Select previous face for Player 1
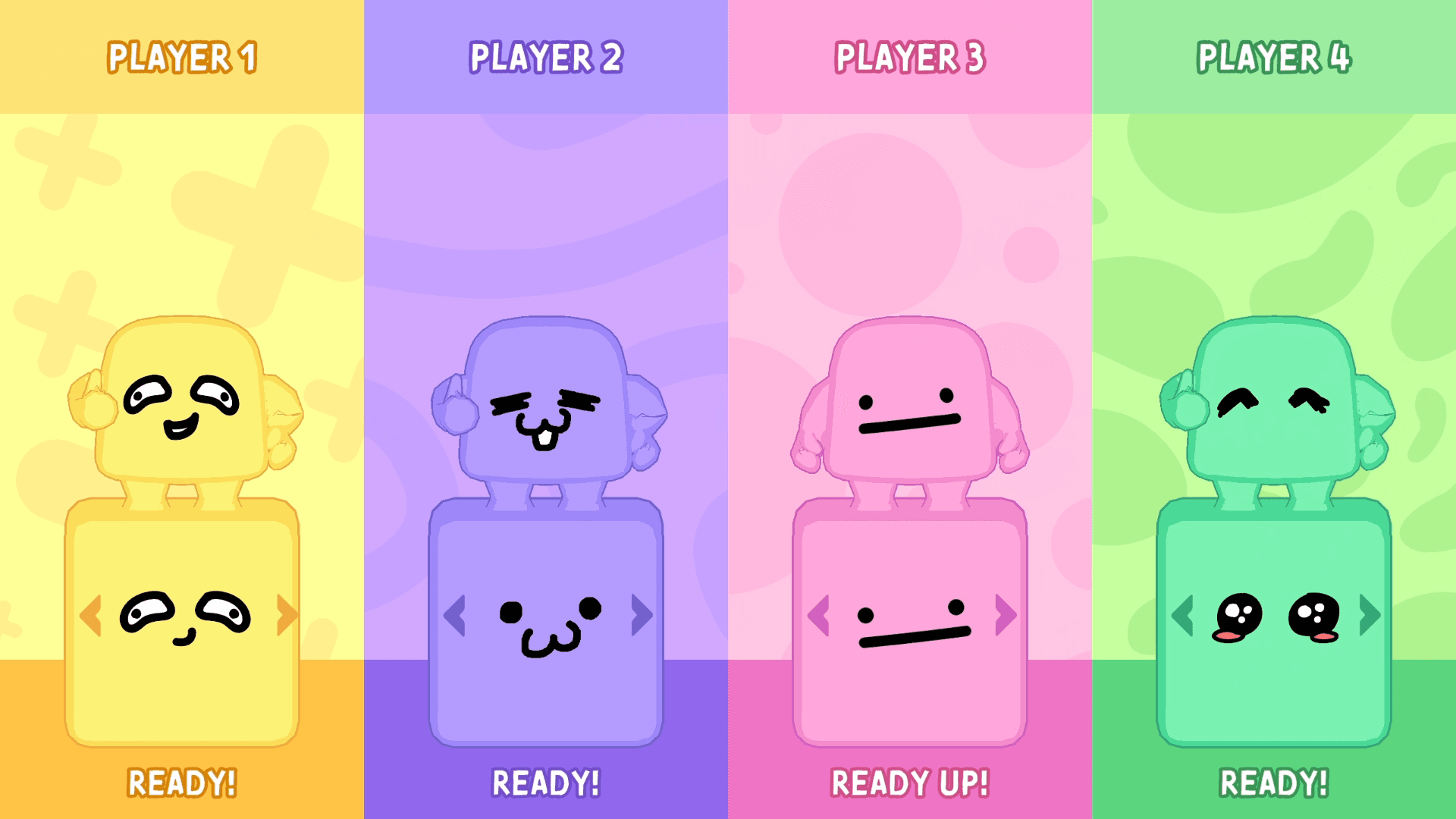This screenshot has width=1456, height=819. pyautogui.click(x=90, y=615)
